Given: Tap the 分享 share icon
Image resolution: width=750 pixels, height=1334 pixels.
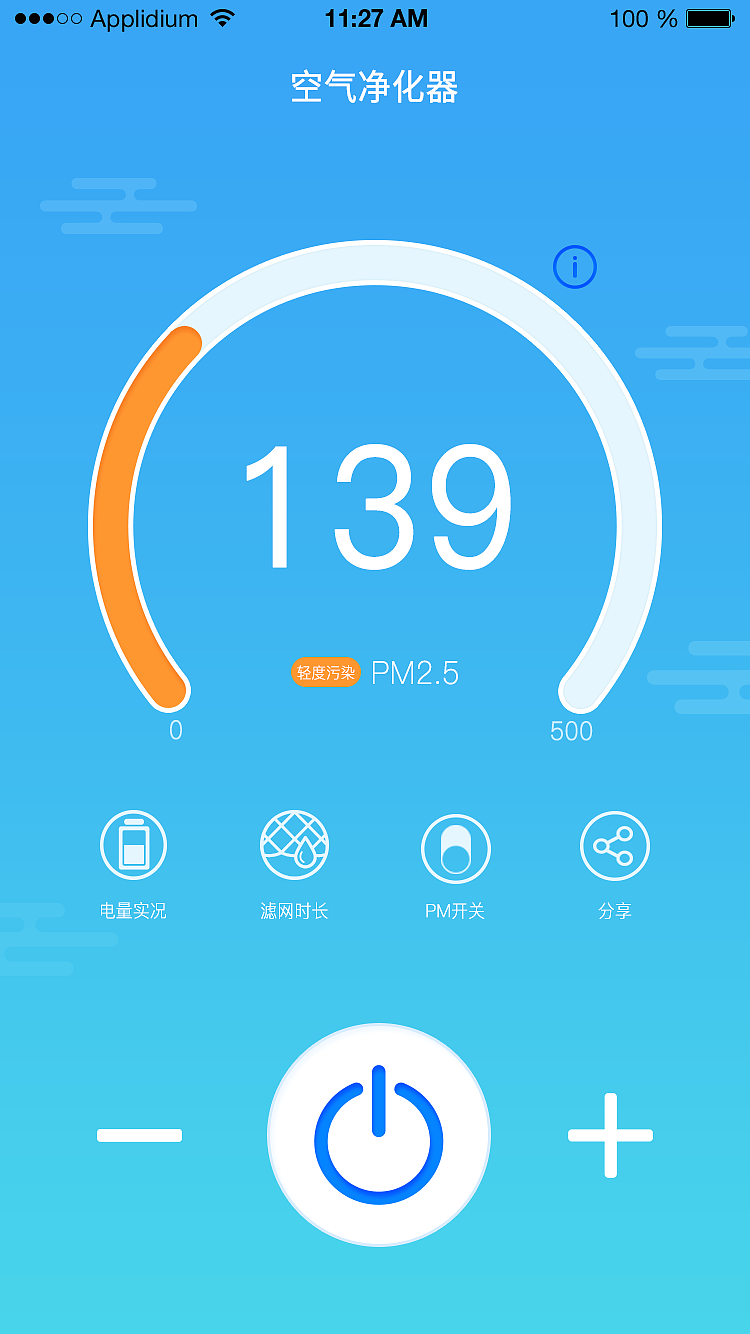Looking at the screenshot, I should [615, 846].
